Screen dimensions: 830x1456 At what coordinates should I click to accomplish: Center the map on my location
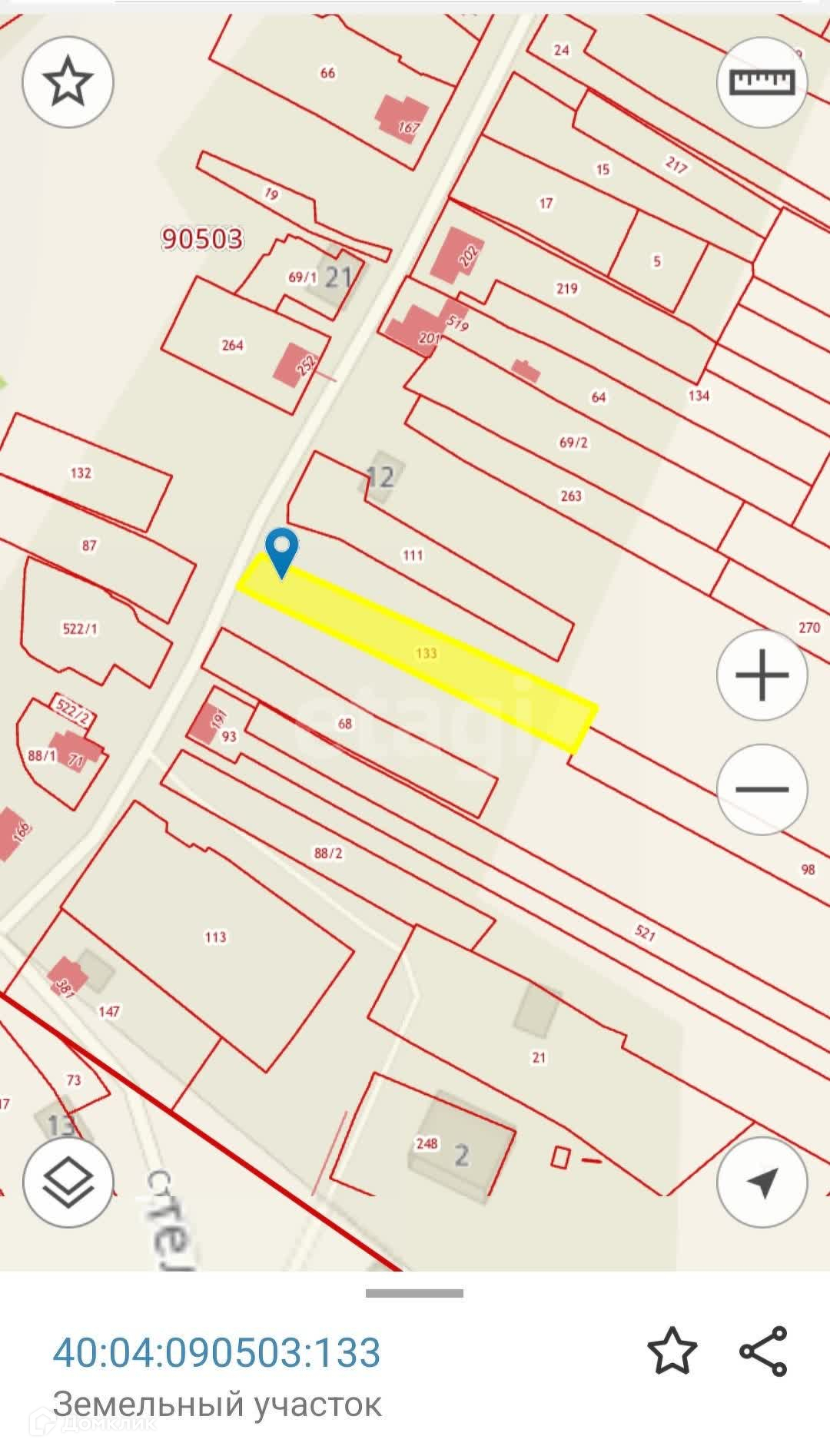(762, 1182)
